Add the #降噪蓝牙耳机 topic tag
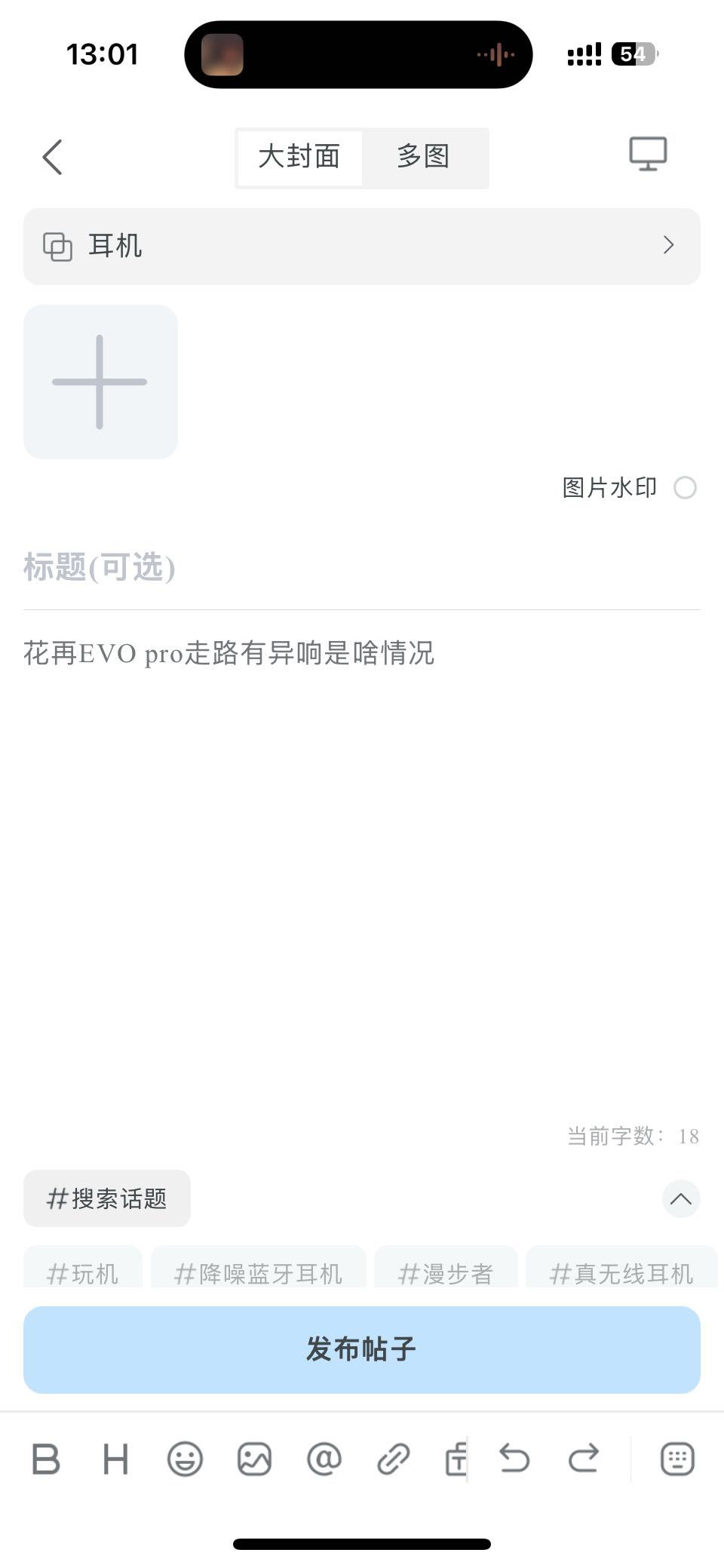 259,1274
